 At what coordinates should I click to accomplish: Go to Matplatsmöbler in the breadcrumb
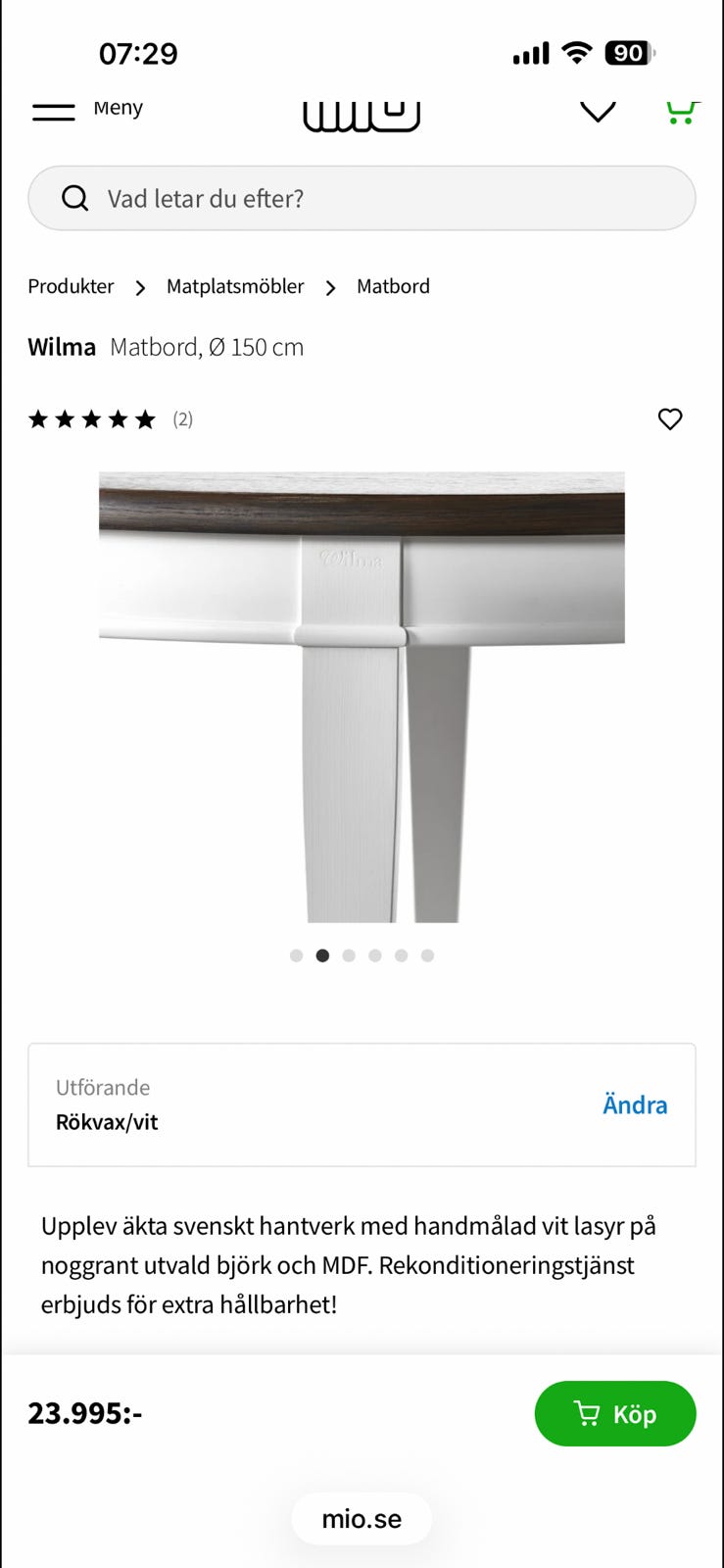(235, 286)
